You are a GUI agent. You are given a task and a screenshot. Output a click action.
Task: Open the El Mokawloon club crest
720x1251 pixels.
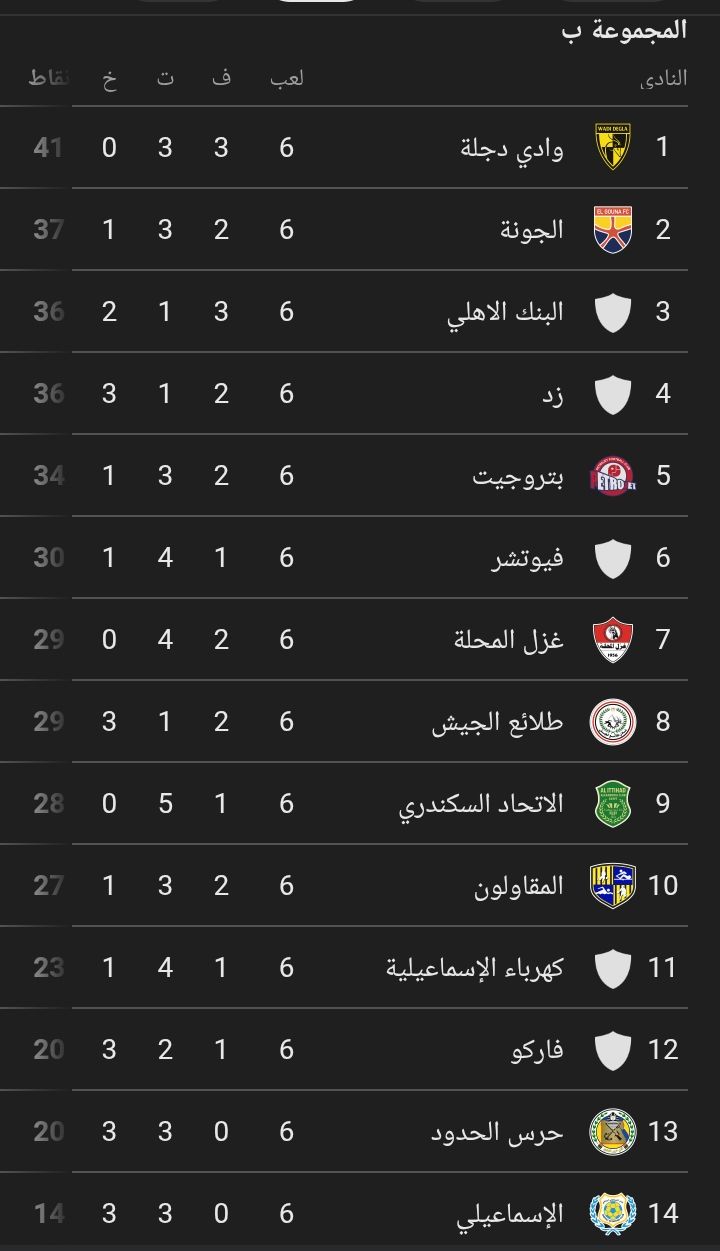pos(613,885)
